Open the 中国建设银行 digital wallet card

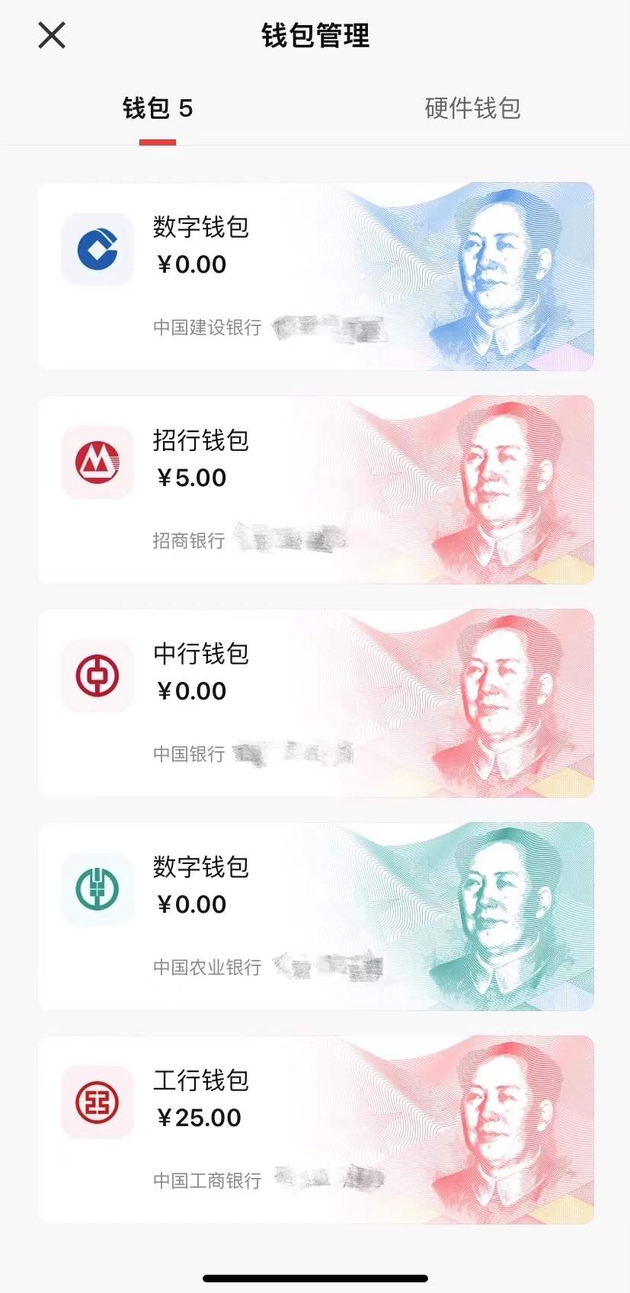tap(315, 276)
